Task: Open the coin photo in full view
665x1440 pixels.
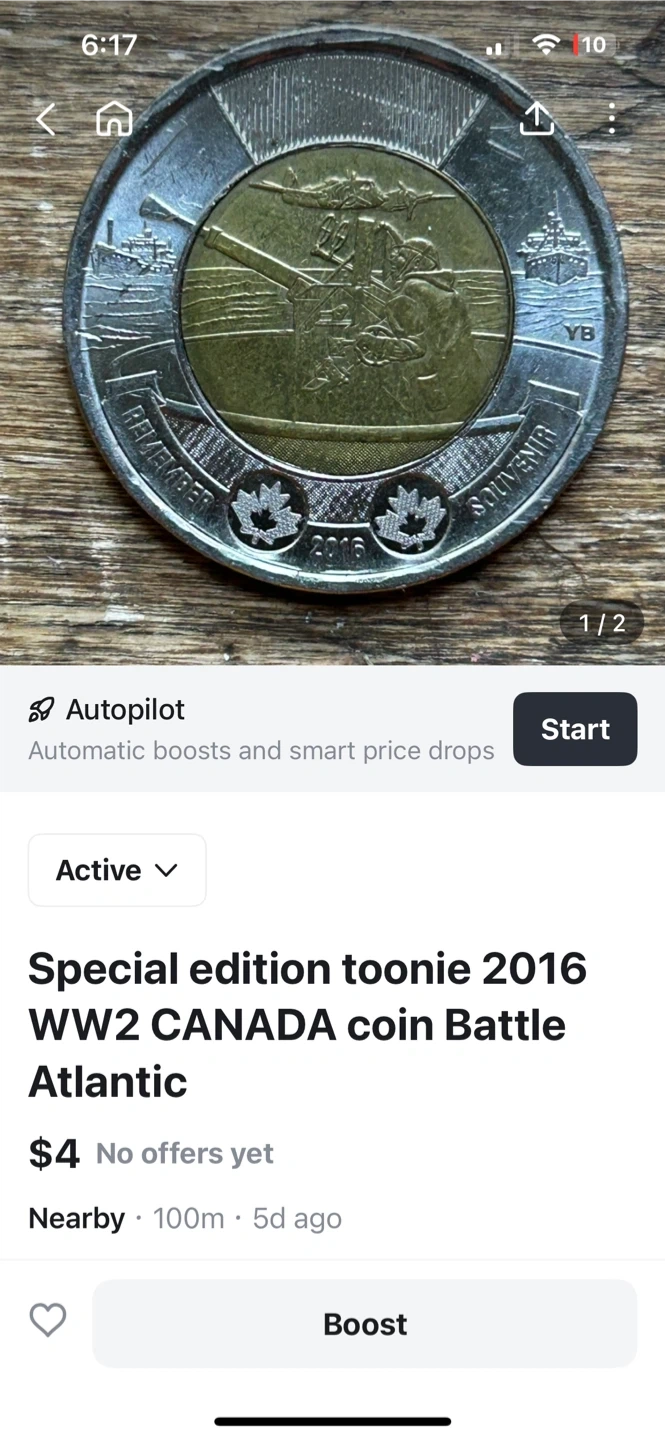Action: click(x=332, y=332)
